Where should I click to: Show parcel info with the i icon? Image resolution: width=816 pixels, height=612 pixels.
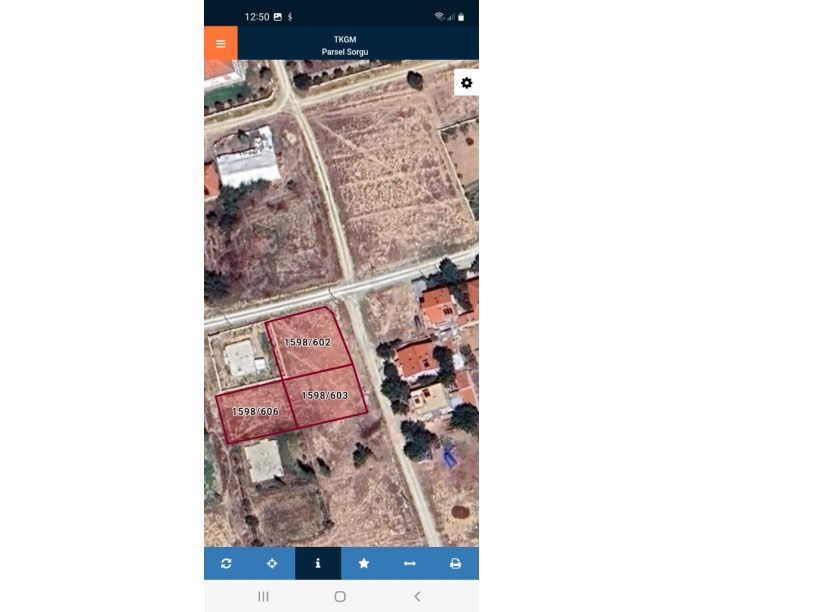pyautogui.click(x=318, y=563)
